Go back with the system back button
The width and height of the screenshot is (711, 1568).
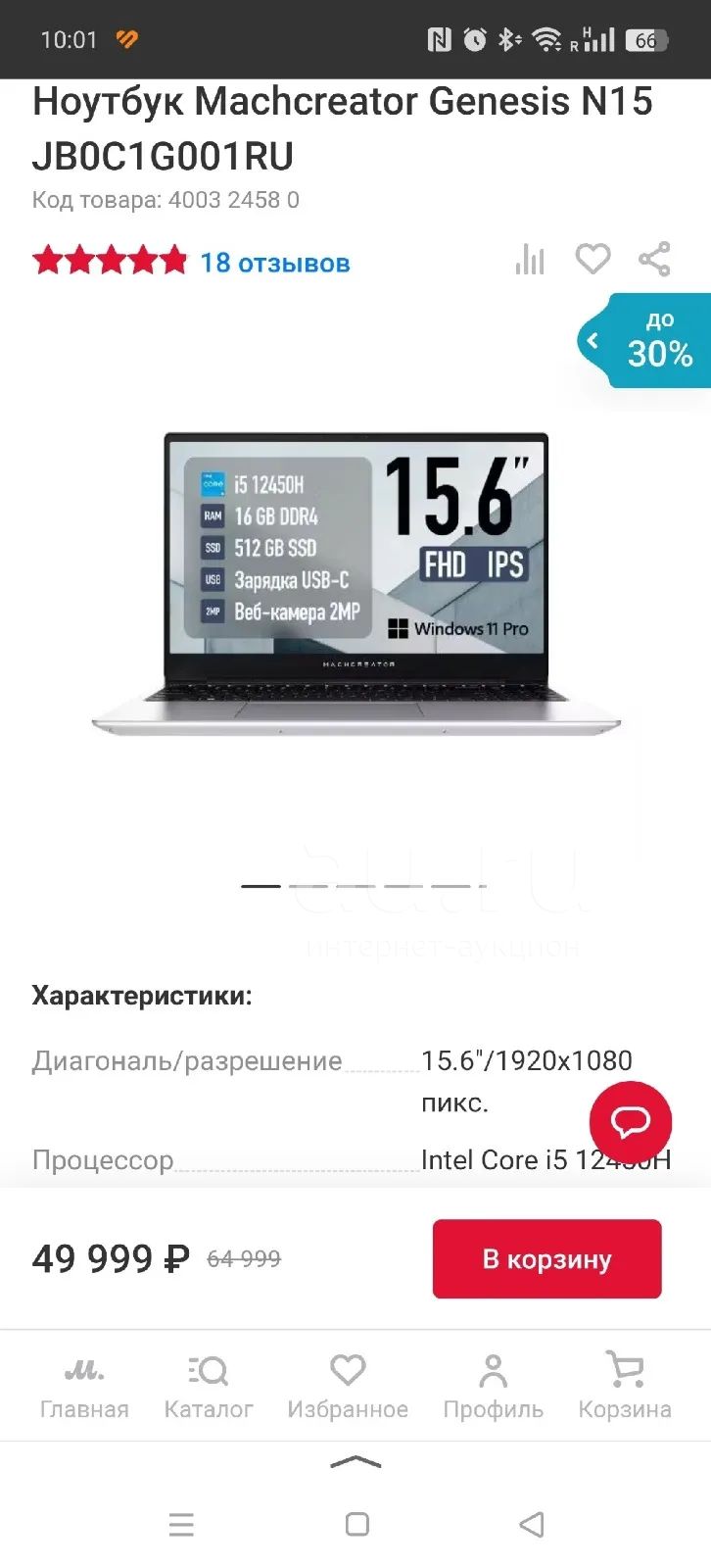[x=532, y=1524]
